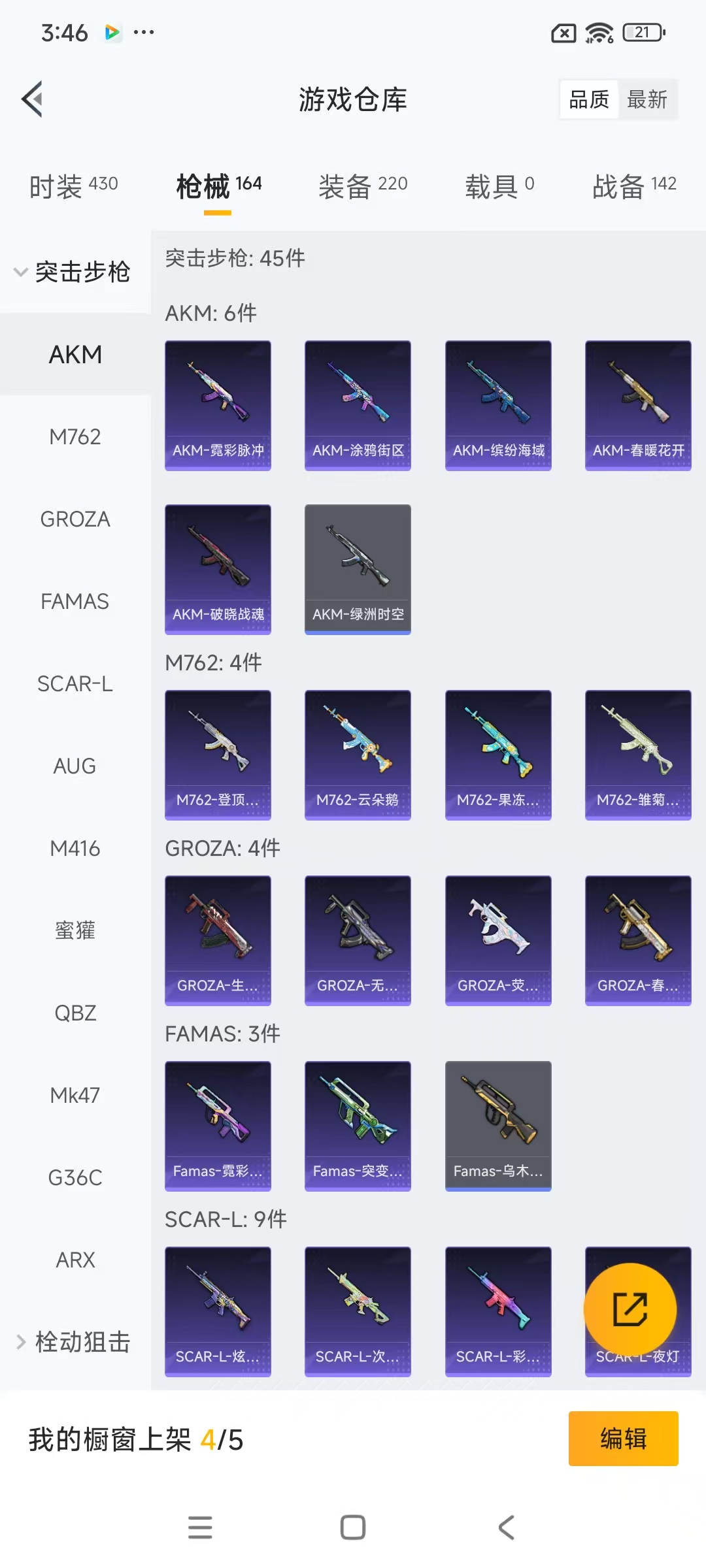Open the AKM-绿洲时空 skin
The image size is (706, 1568).
pyautogui.click(x=358, y=569)
